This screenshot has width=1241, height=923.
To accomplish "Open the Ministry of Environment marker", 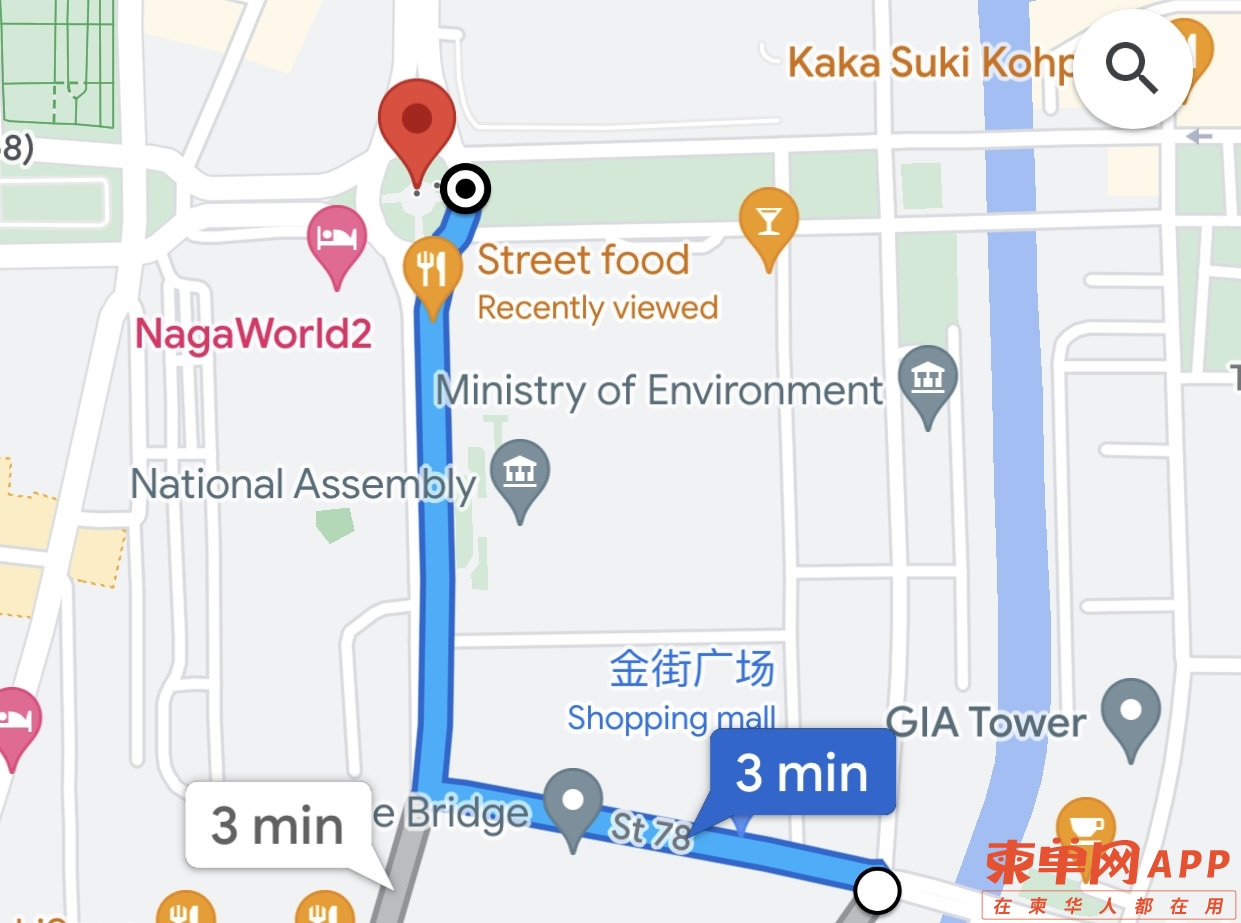I will coord(928,379).
